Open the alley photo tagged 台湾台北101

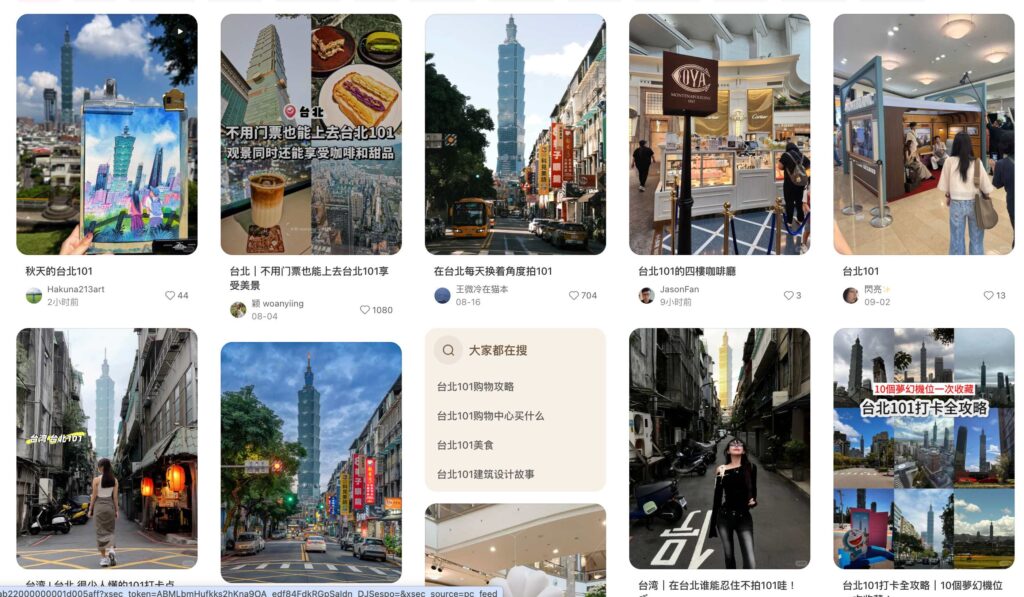coord(106,448)
